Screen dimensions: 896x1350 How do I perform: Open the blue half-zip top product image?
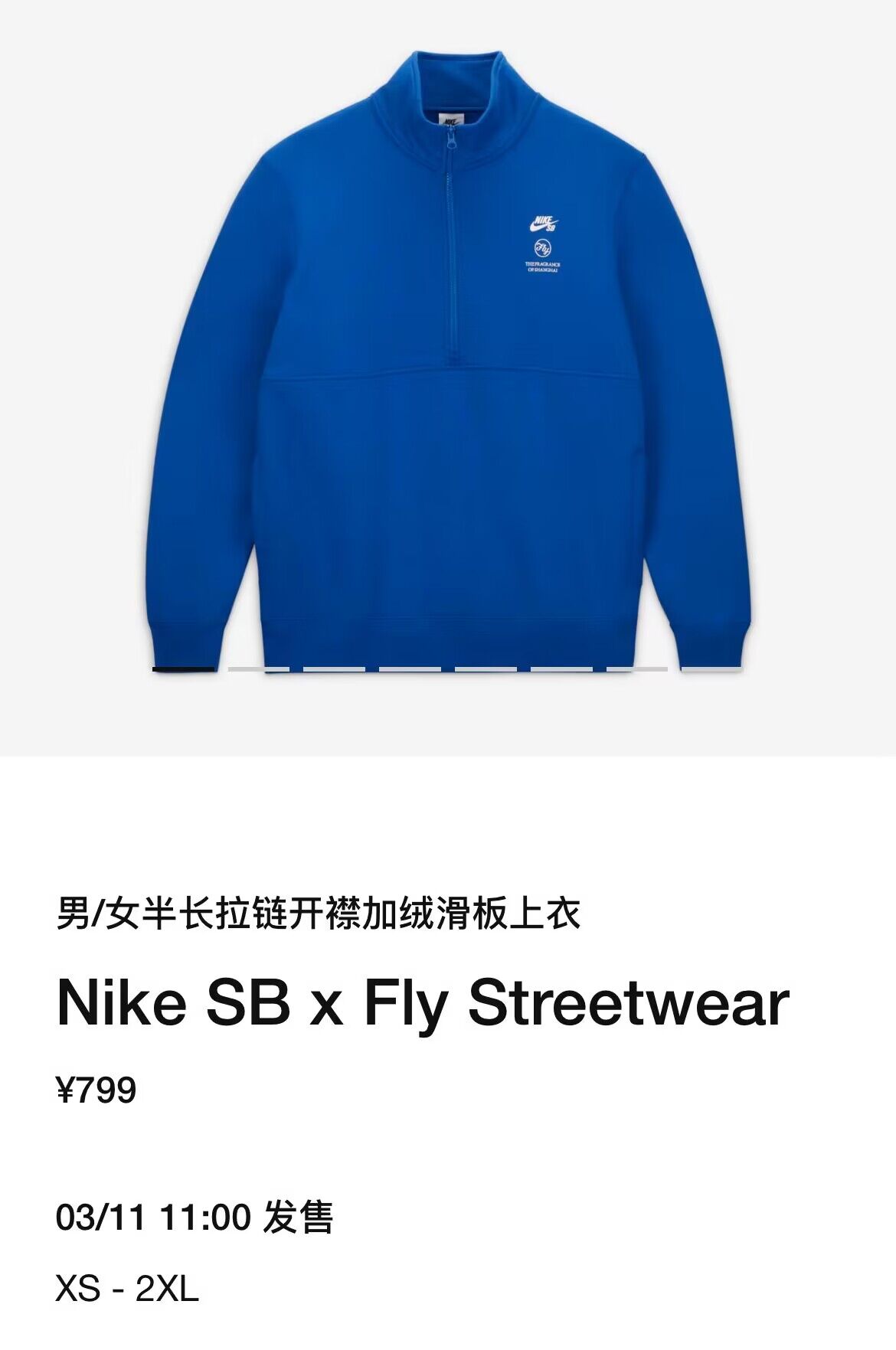click(448, 360)
